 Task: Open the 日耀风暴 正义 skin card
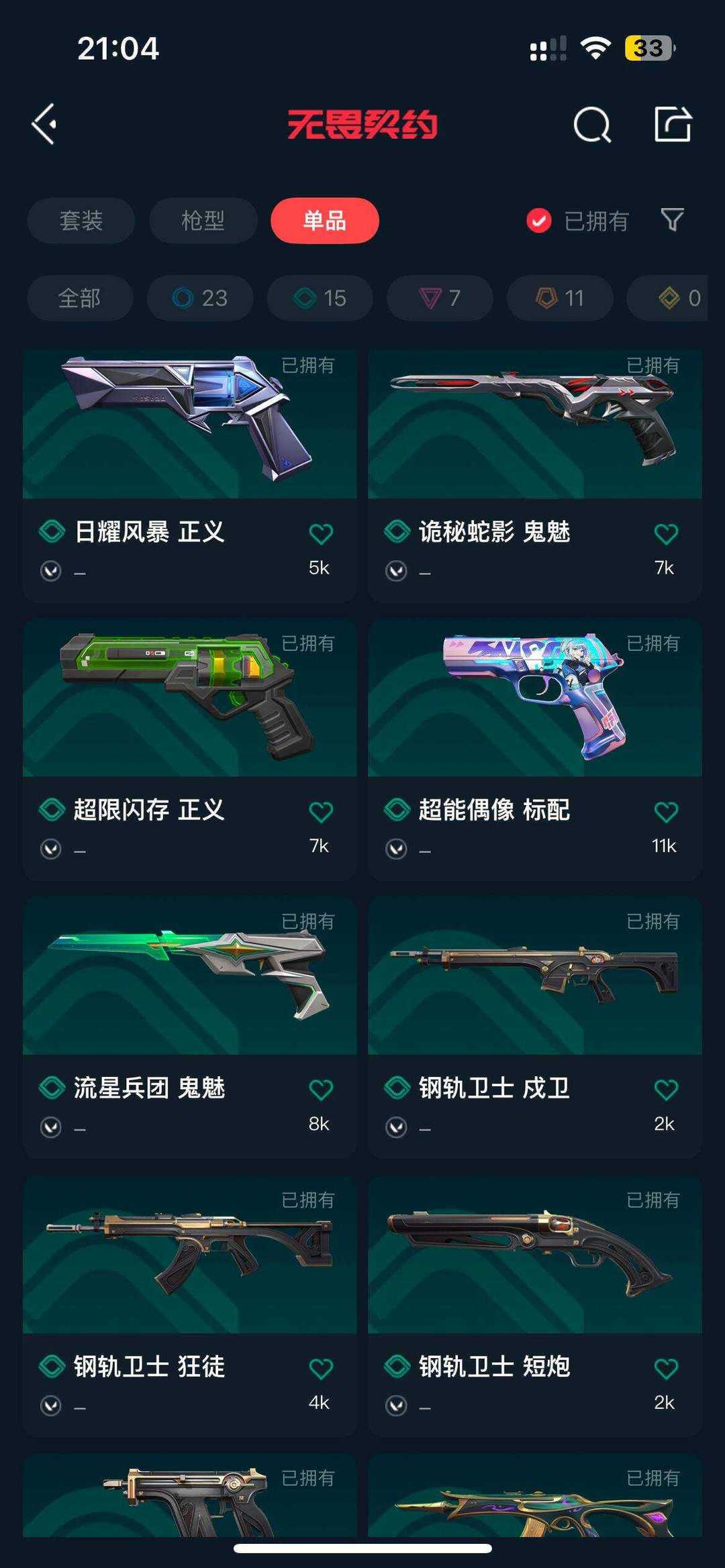(190, 475)
